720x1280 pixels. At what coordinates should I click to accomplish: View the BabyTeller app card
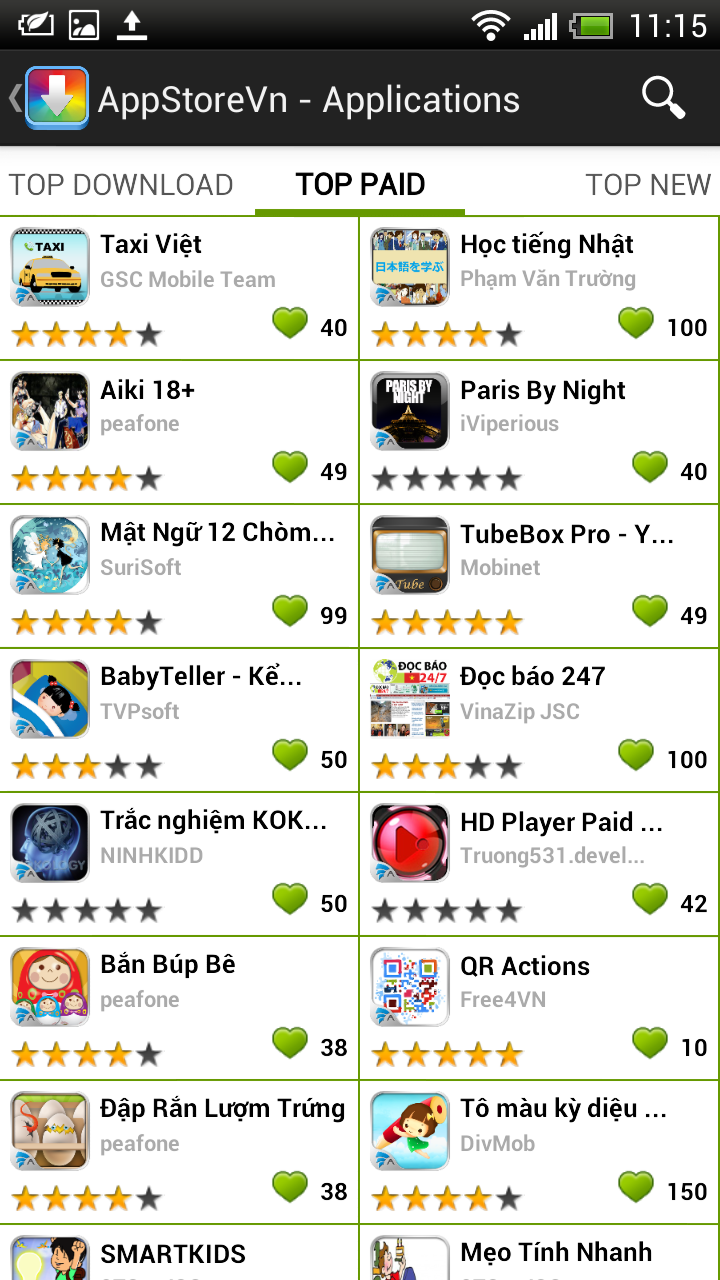click(180, 720)
